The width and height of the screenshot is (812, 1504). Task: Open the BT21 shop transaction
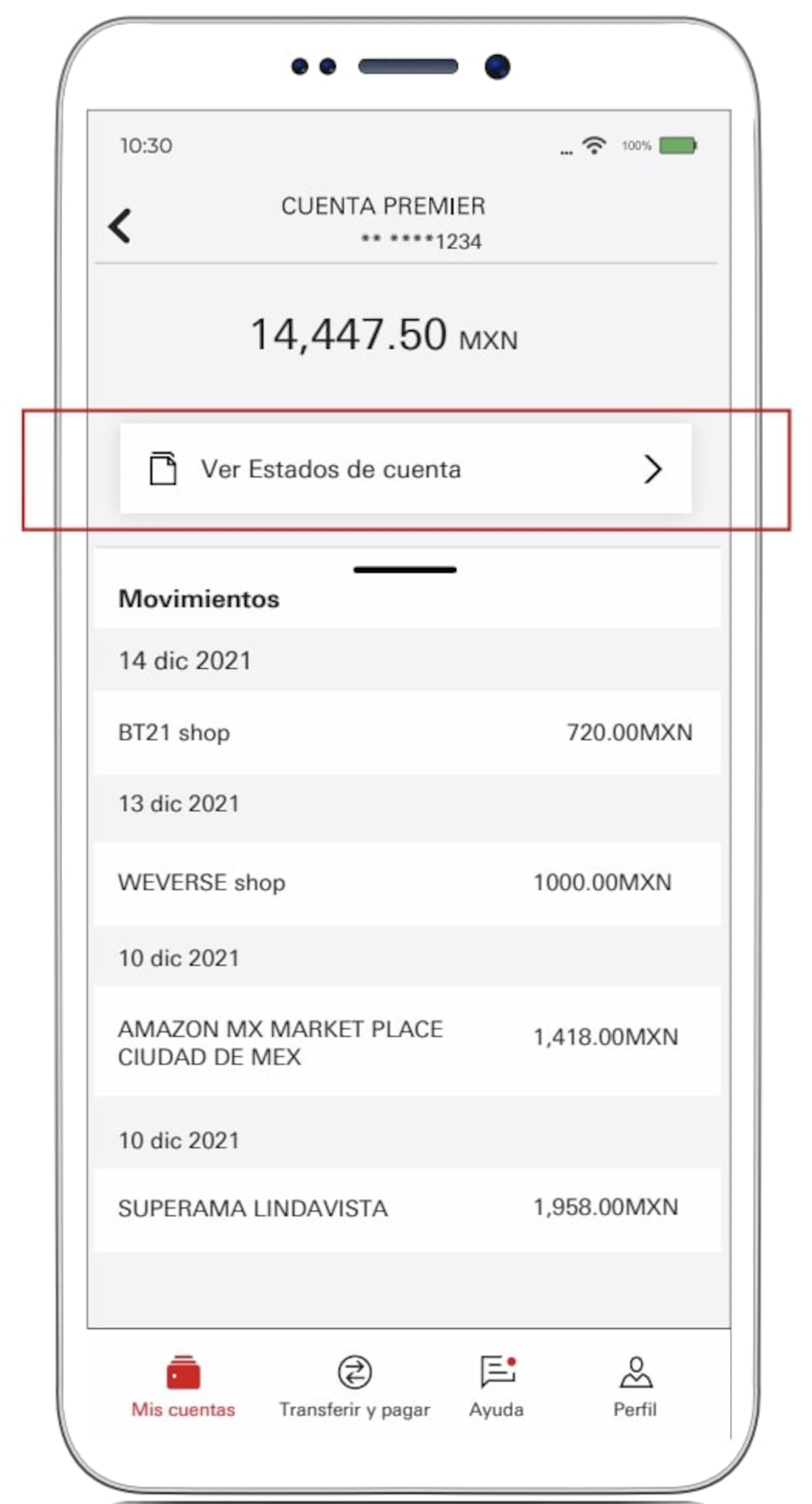[x=406, y=732]
